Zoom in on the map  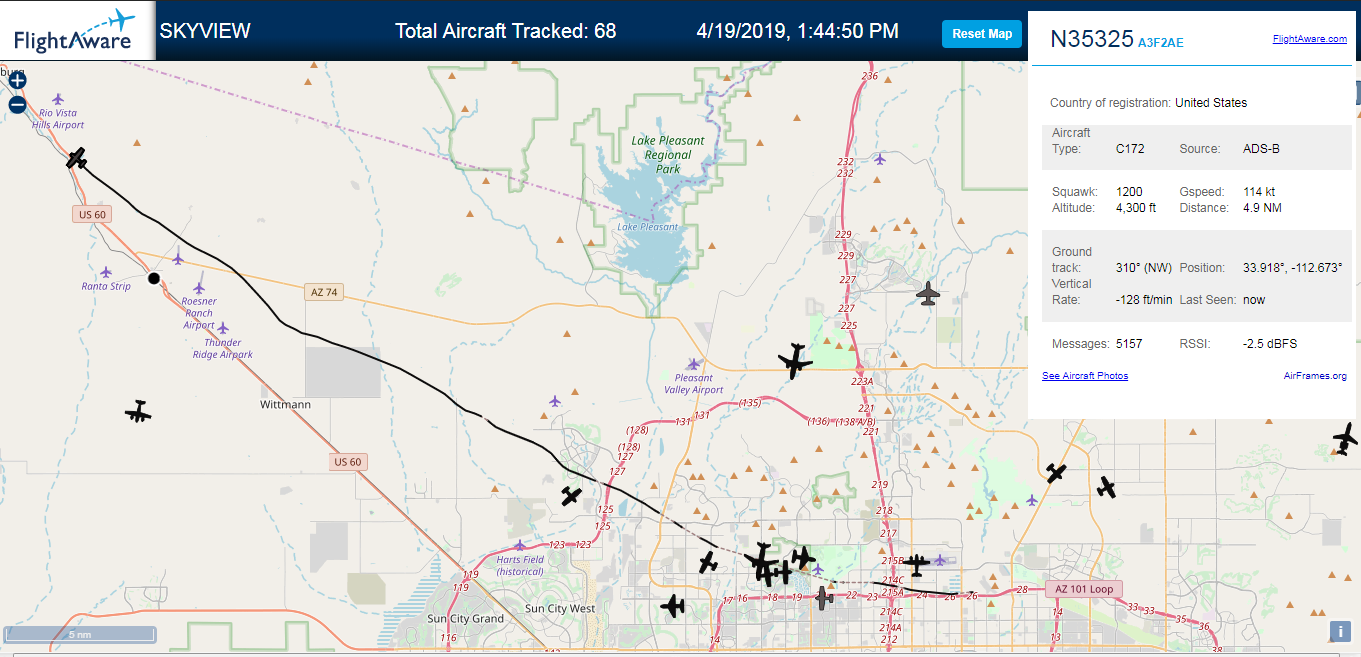(17, 80)
